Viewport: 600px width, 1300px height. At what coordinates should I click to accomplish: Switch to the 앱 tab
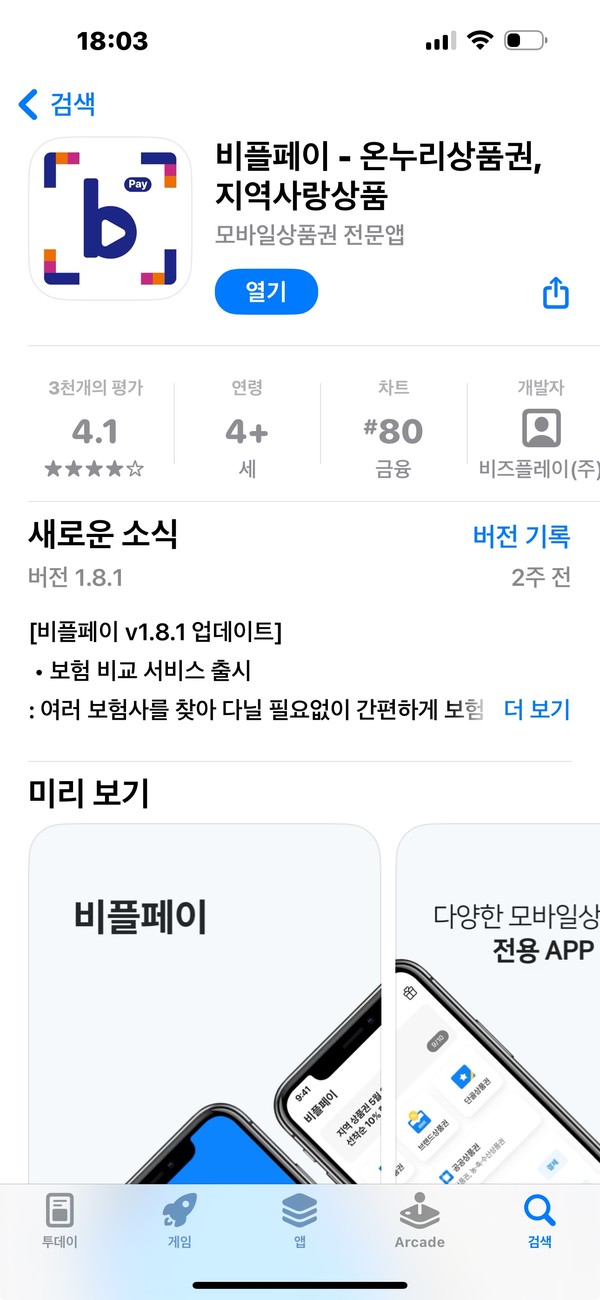[x=299, y=1221]
